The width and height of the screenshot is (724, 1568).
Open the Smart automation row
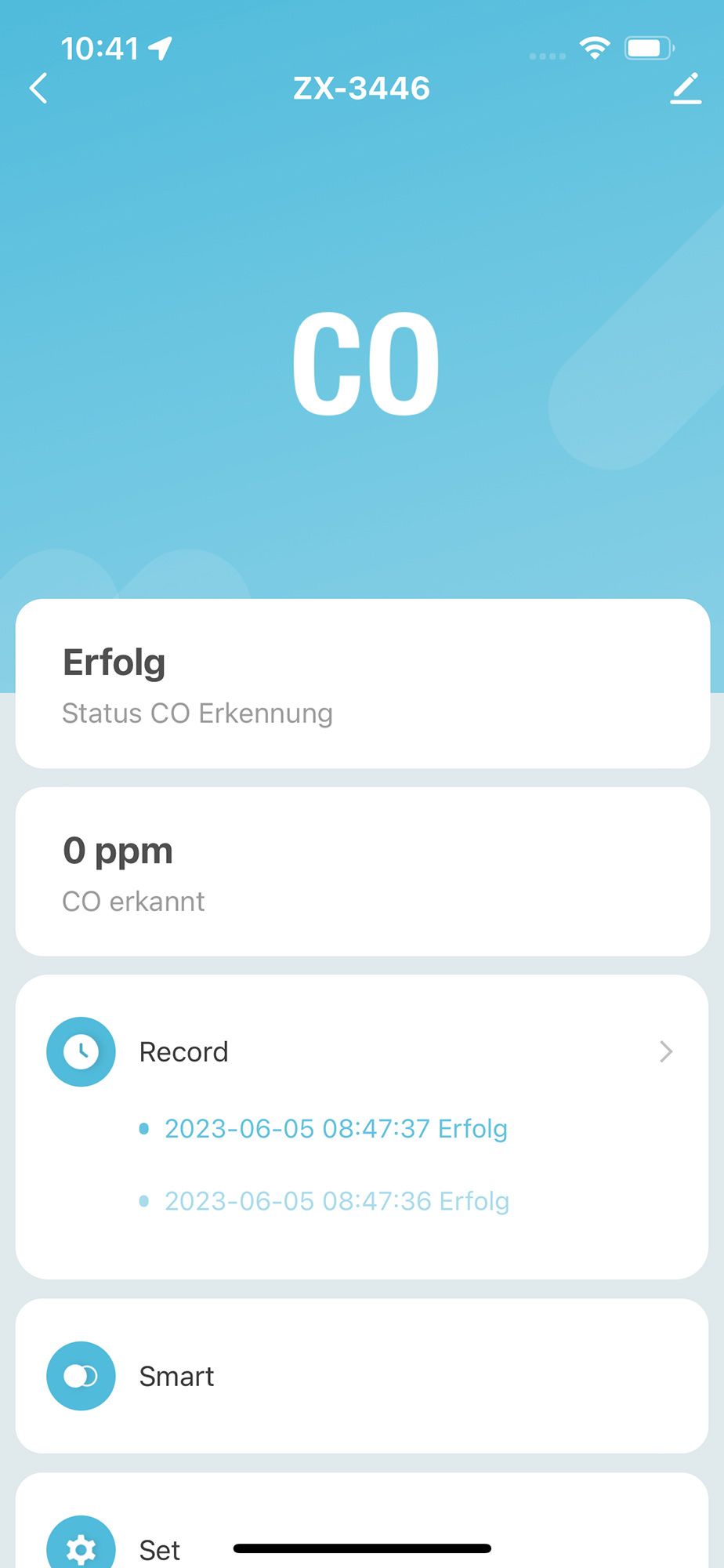tap(362, 1376)
